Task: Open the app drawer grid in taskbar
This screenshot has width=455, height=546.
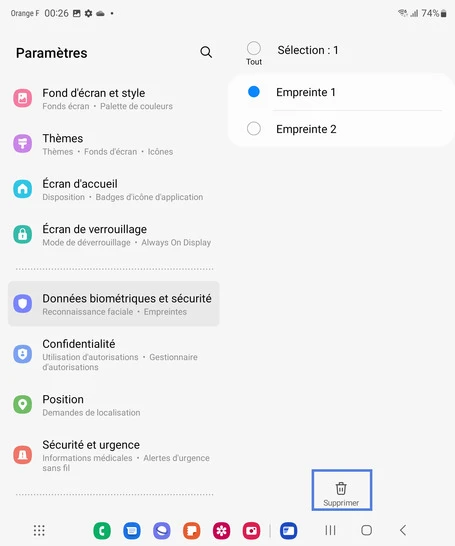Action: click(39, 530)
